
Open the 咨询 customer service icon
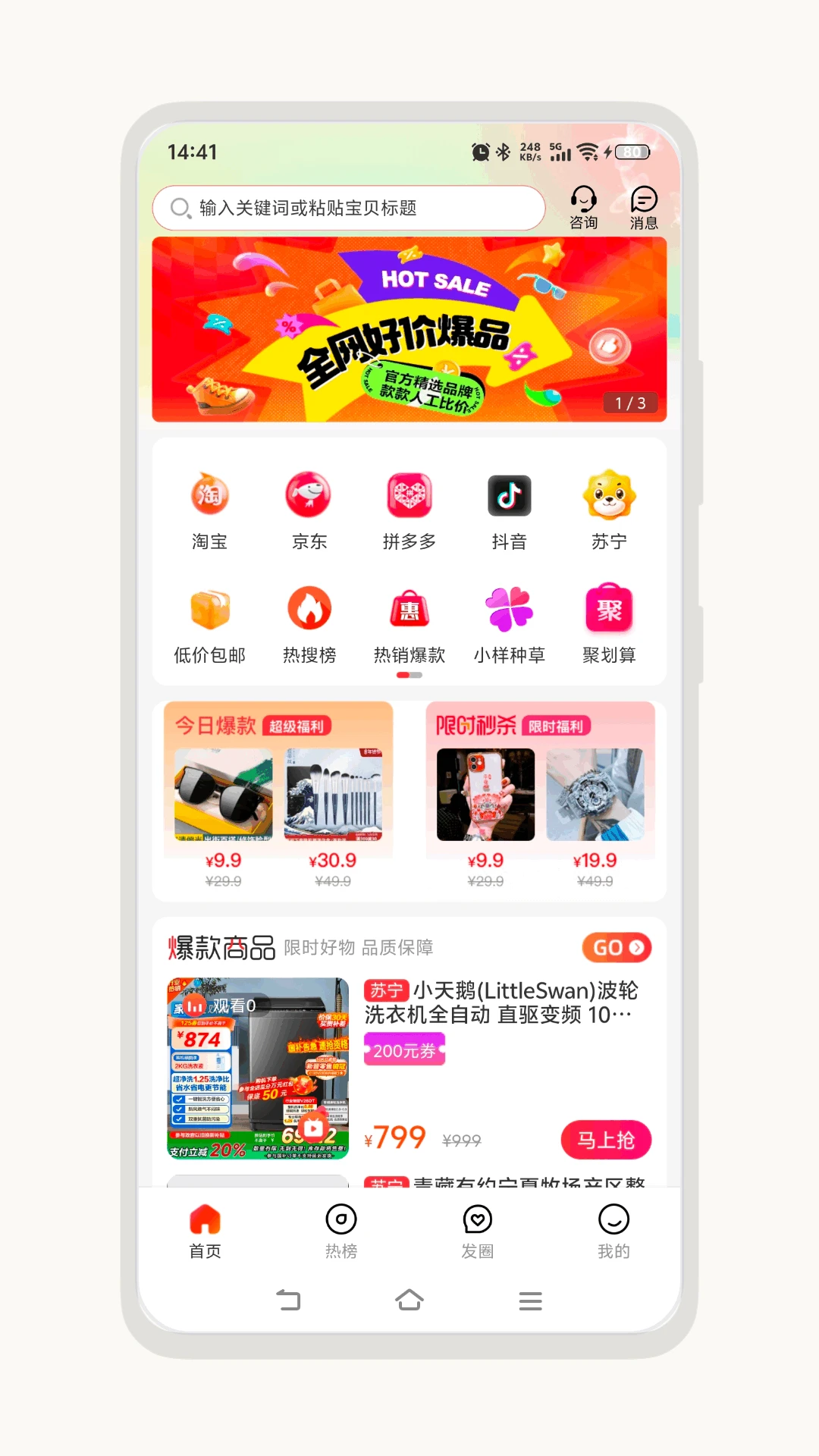582,206
